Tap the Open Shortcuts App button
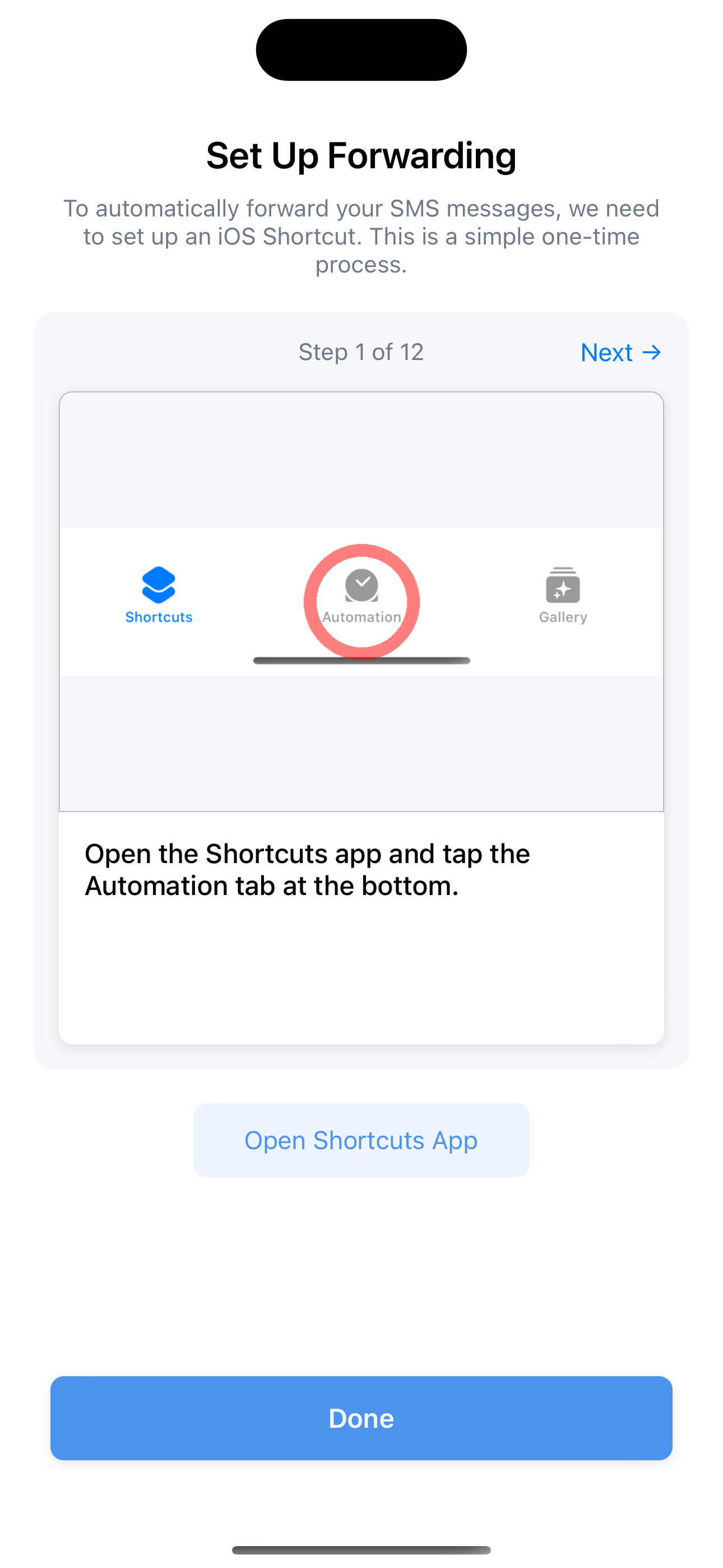The width and height of the screenshot is (723, 1568). tap(361, 1140)
